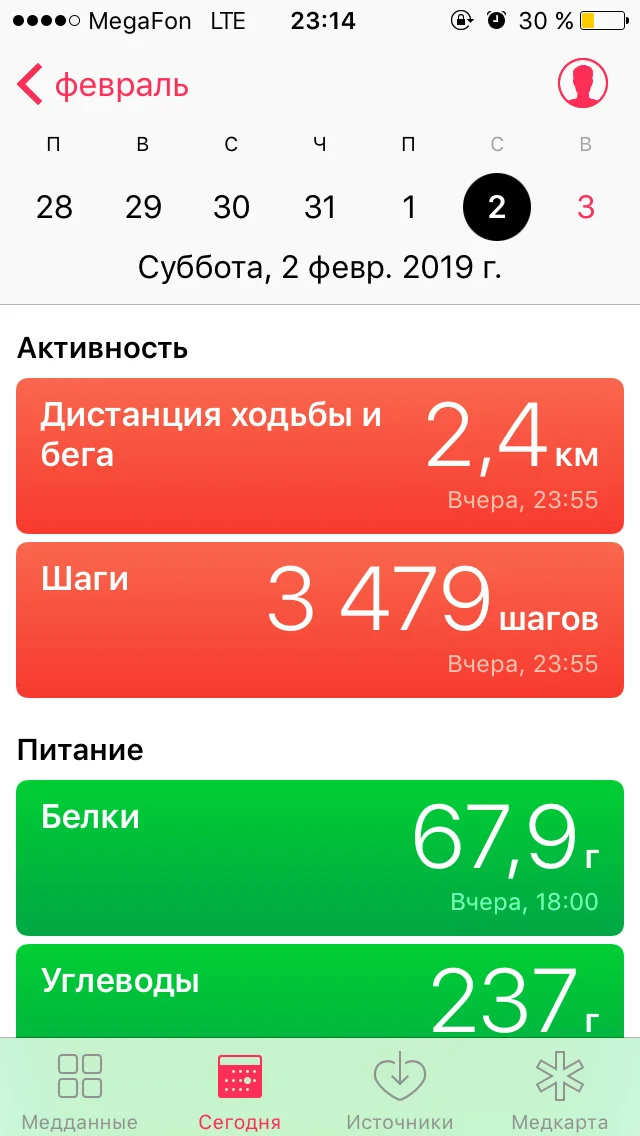The image size is (640, 1136).
Task: Select day 30 in the week strip
Action: pyautogui.click(x=231, y=208)
